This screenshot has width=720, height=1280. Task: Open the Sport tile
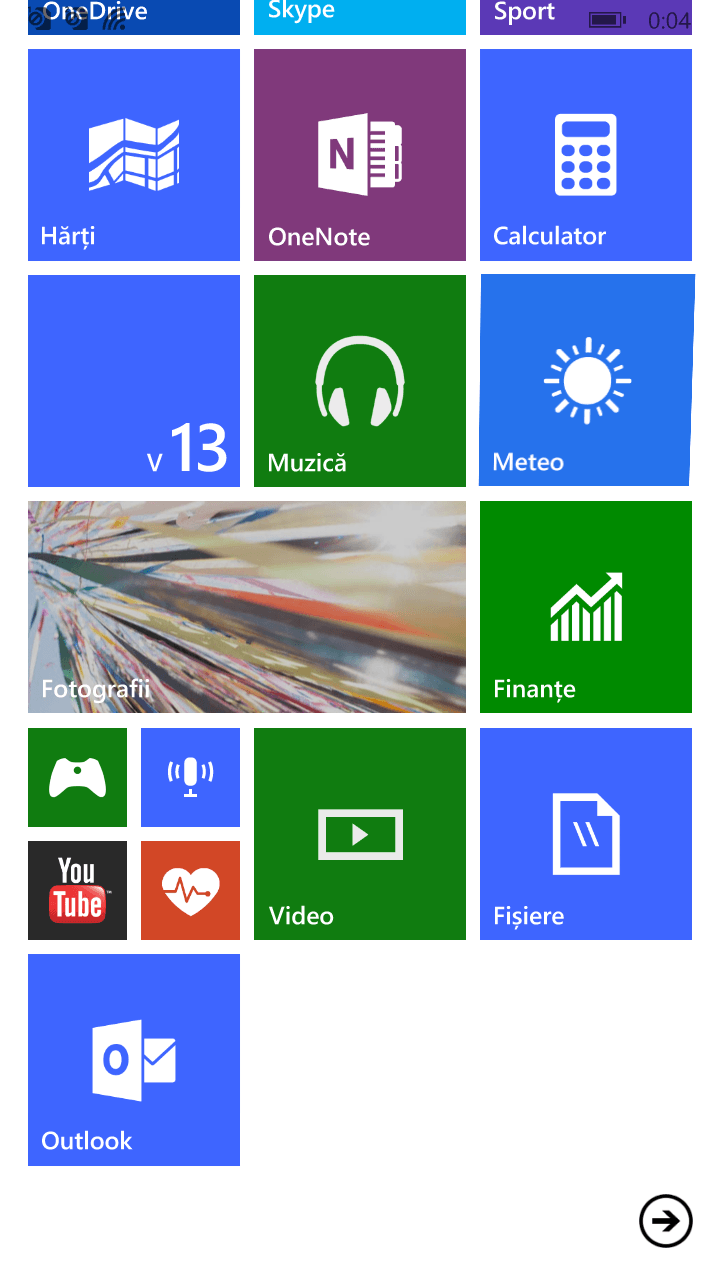540,18
